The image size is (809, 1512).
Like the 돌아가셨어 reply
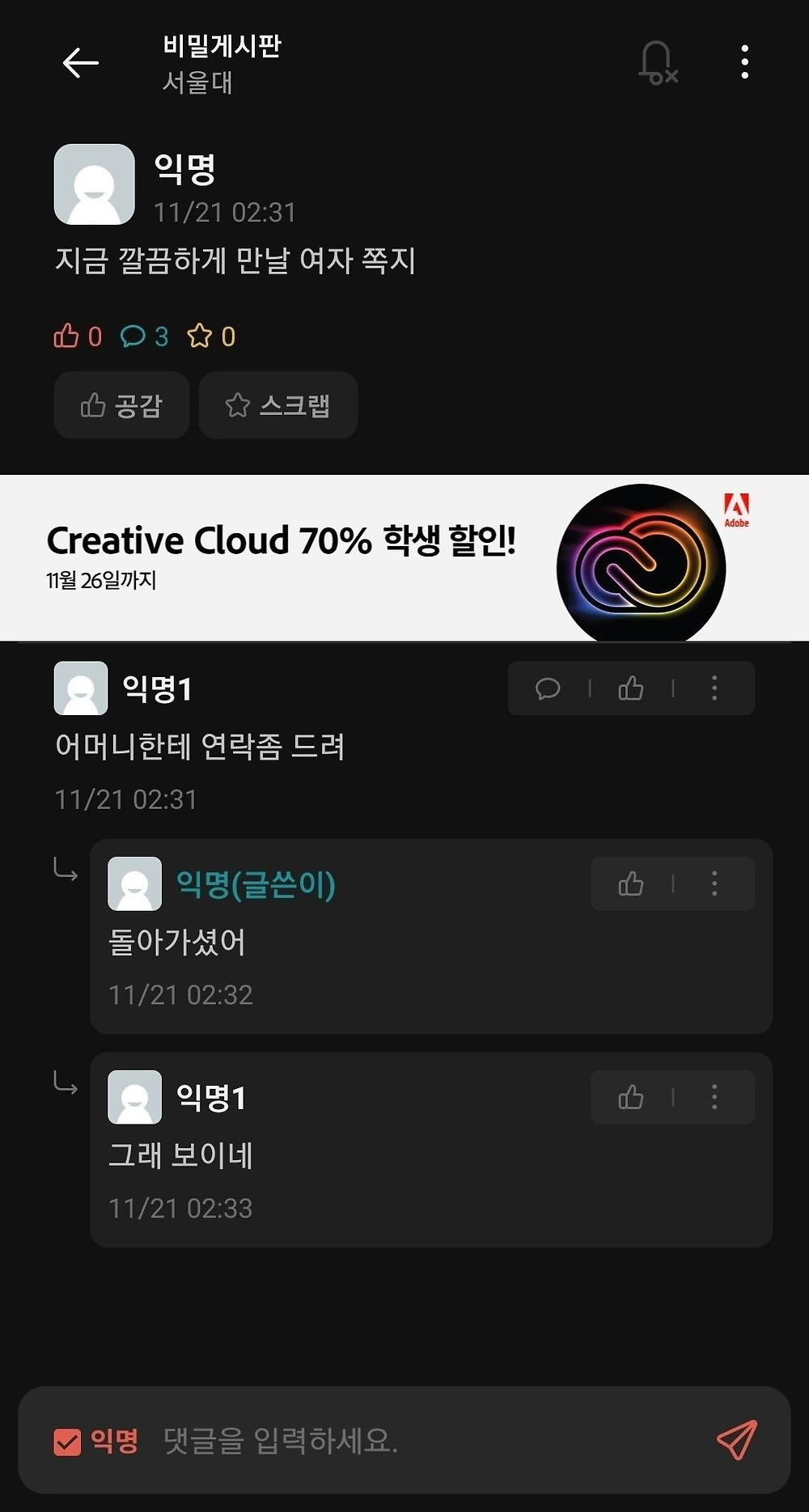[631, 883]
